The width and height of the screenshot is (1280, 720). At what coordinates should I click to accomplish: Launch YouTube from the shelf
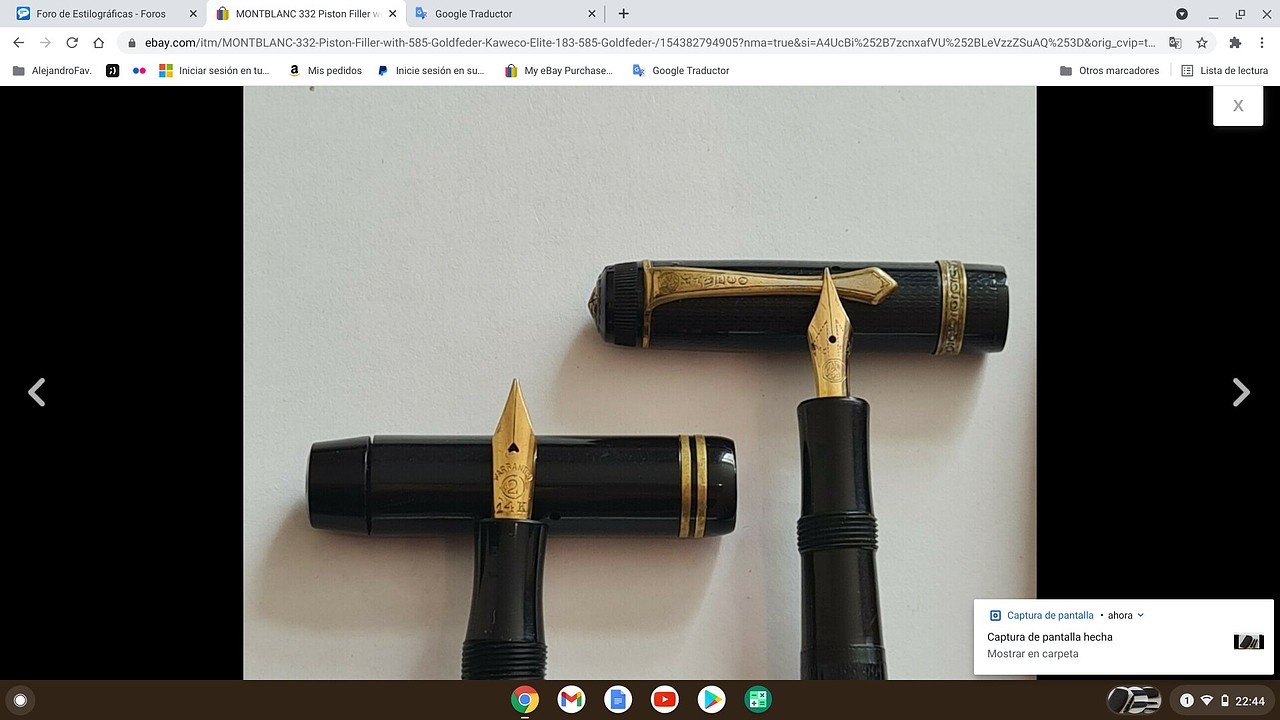(665, 700)
